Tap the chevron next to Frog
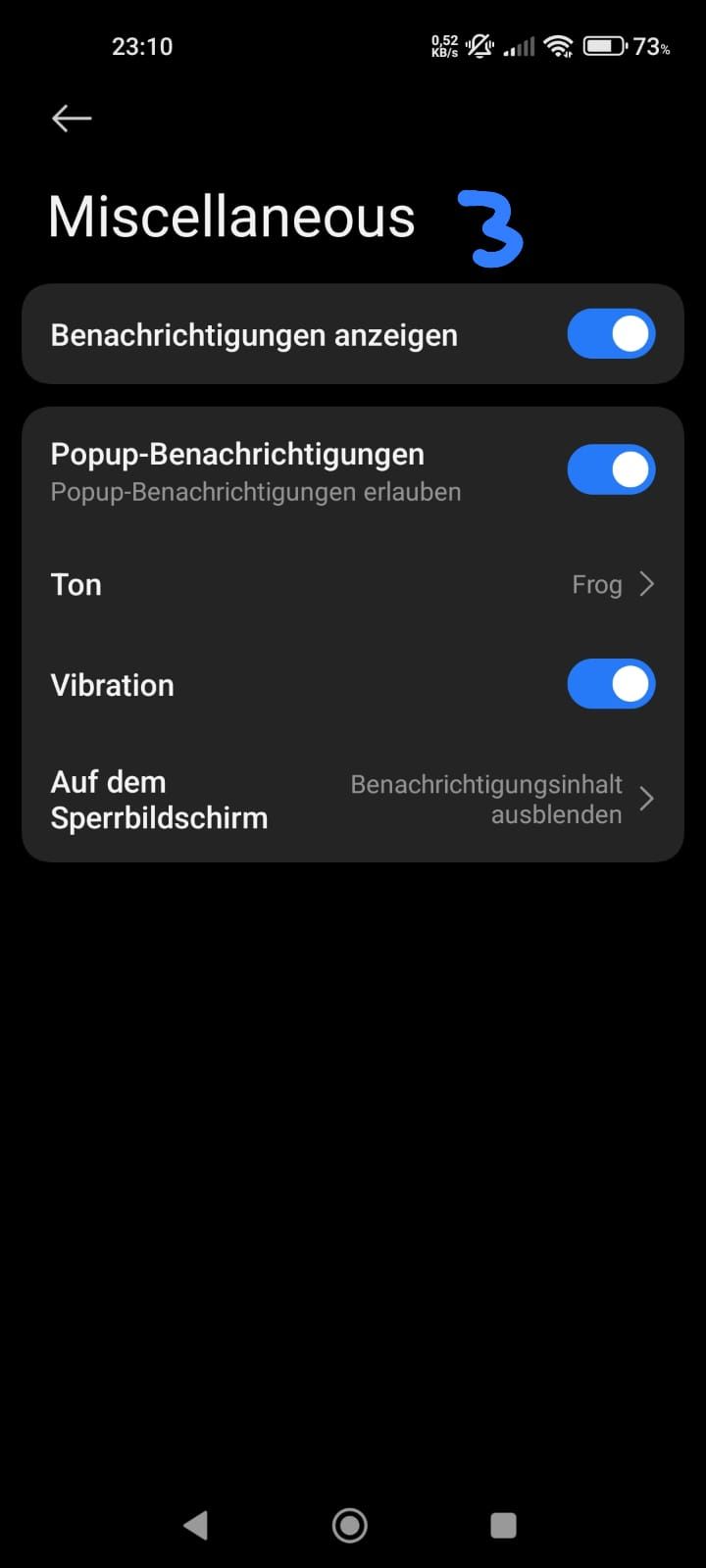706x1568 pixels. tap(647, 584)
